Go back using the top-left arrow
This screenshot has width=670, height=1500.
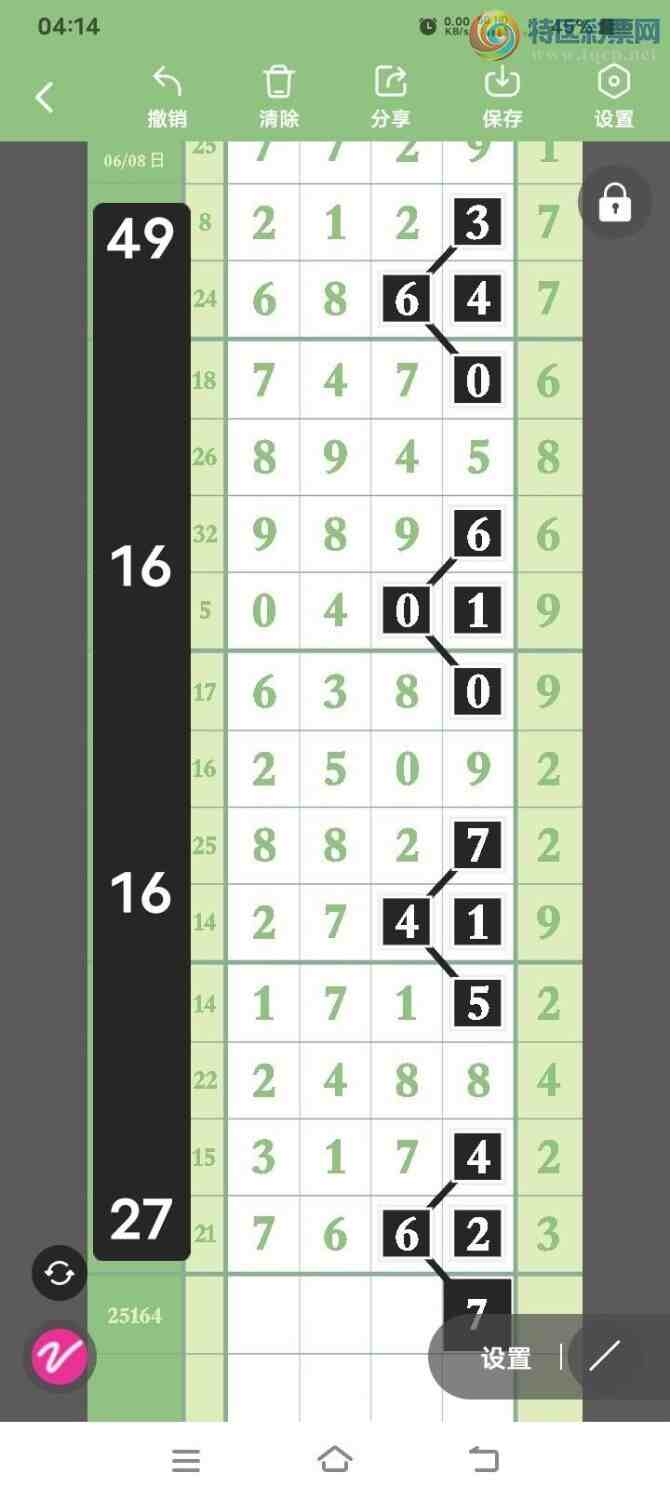(x=44, y=97)
